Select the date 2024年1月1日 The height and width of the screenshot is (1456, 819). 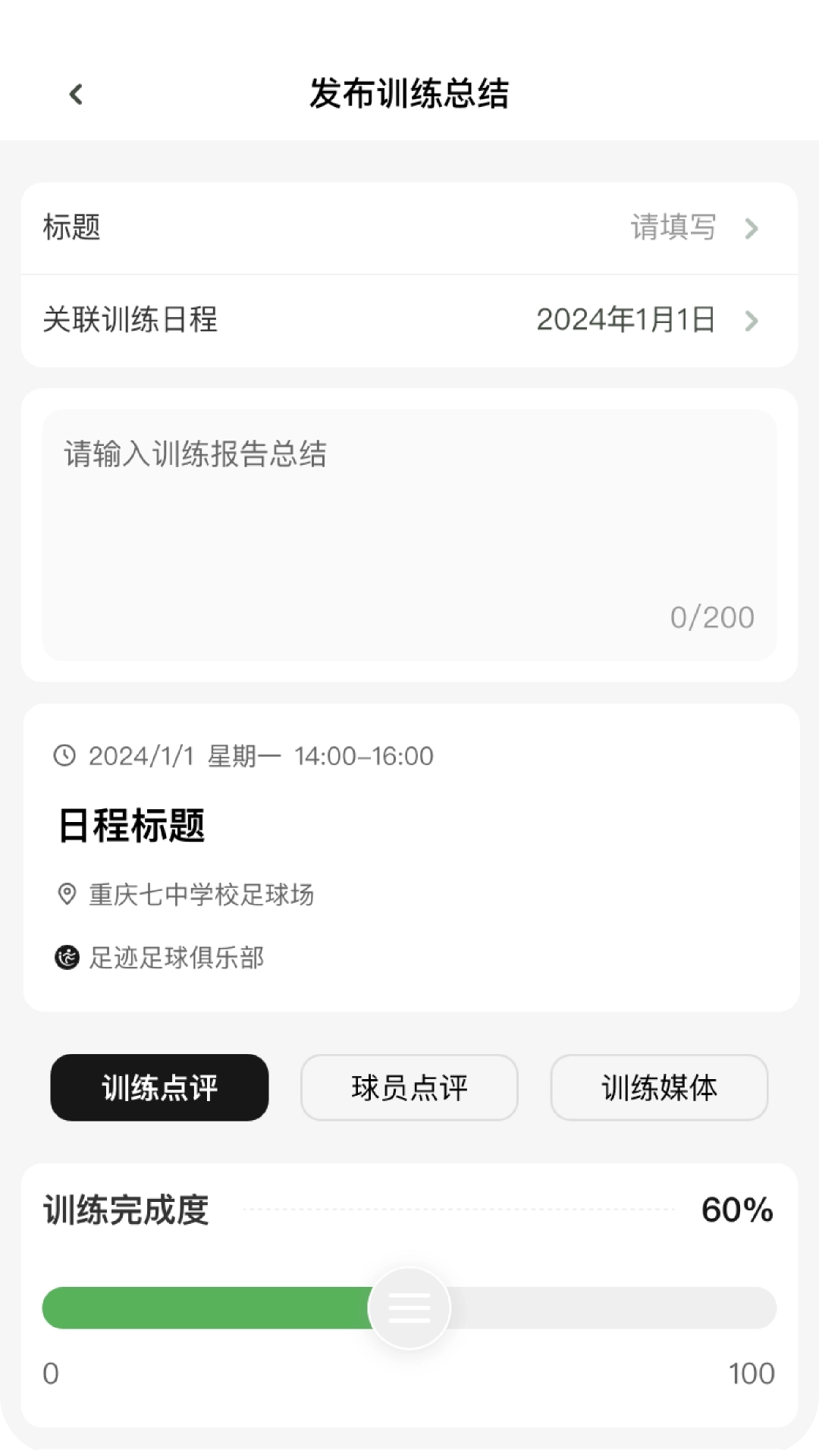click(x=626, y=320)
